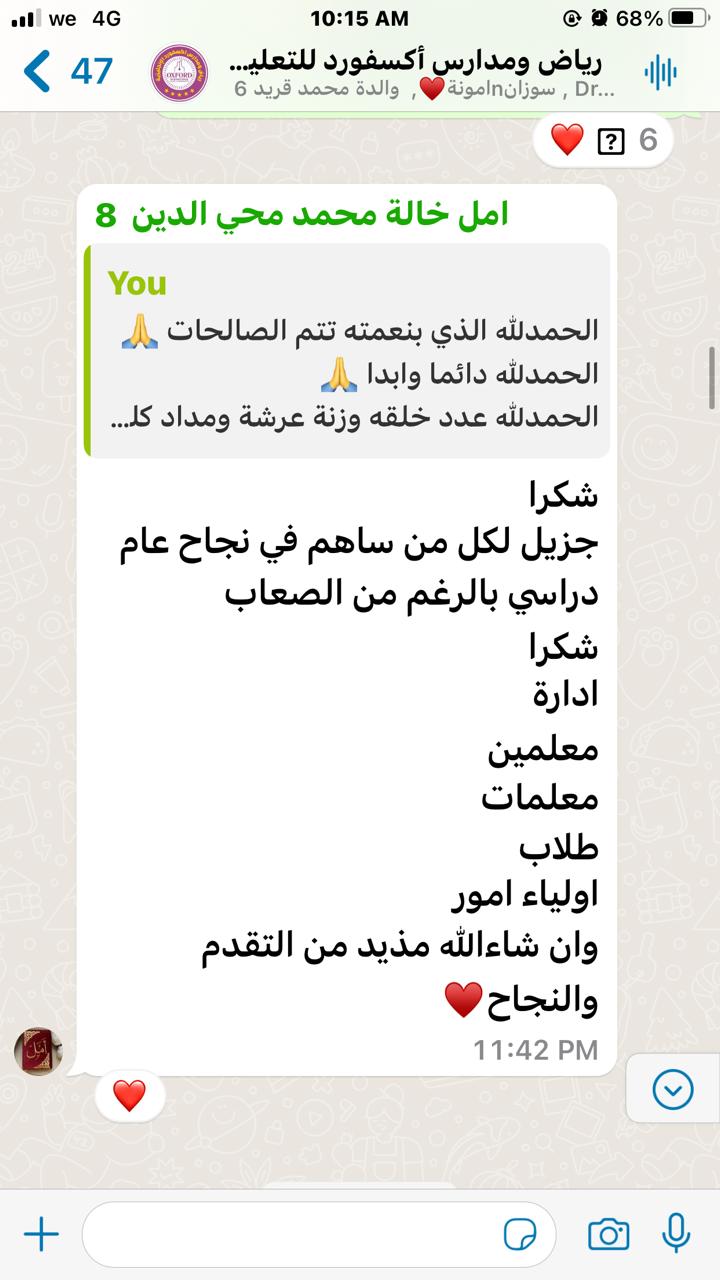Go back to the chats list
This screenshot has height=1280, width=720.
pyautogui.click(x=38, y=72)
